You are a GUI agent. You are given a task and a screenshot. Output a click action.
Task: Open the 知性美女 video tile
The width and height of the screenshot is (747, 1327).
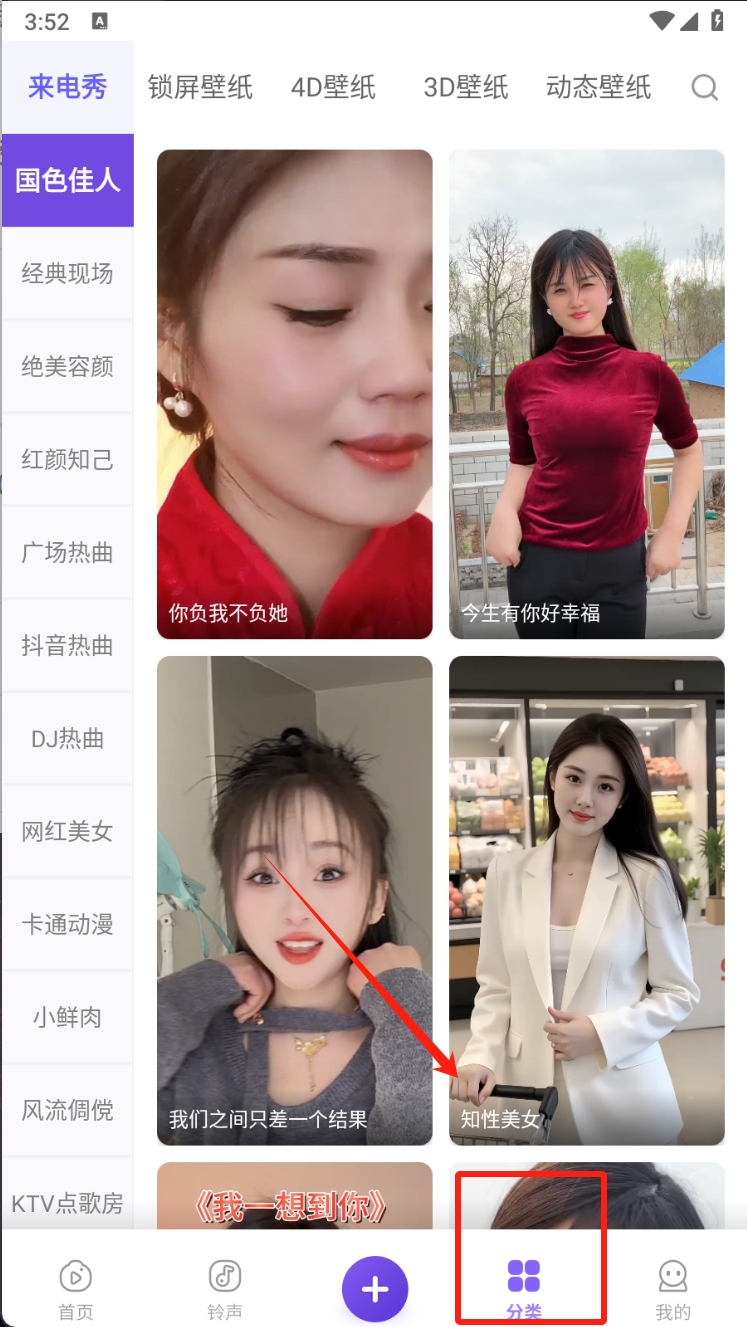click(x=586, y=900)
